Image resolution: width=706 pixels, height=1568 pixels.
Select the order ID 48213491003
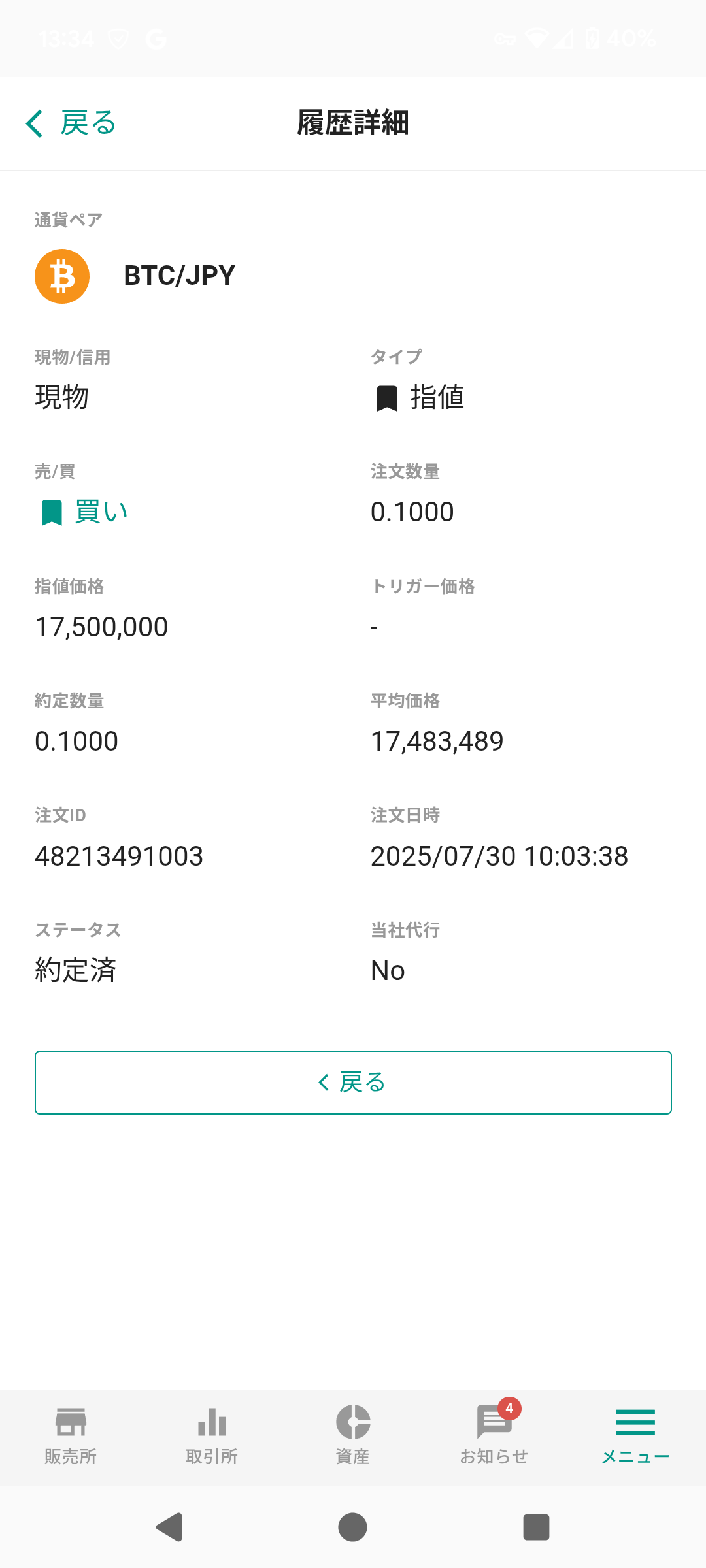(118, 856)
